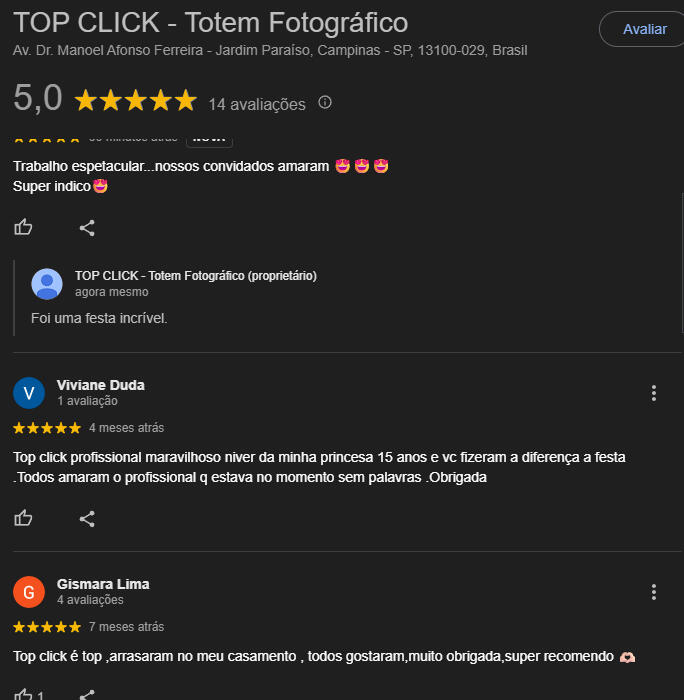Open overflow menu on Gismara Lima's review
This screenshot has width=684, height=700.
tap(654, 592)
